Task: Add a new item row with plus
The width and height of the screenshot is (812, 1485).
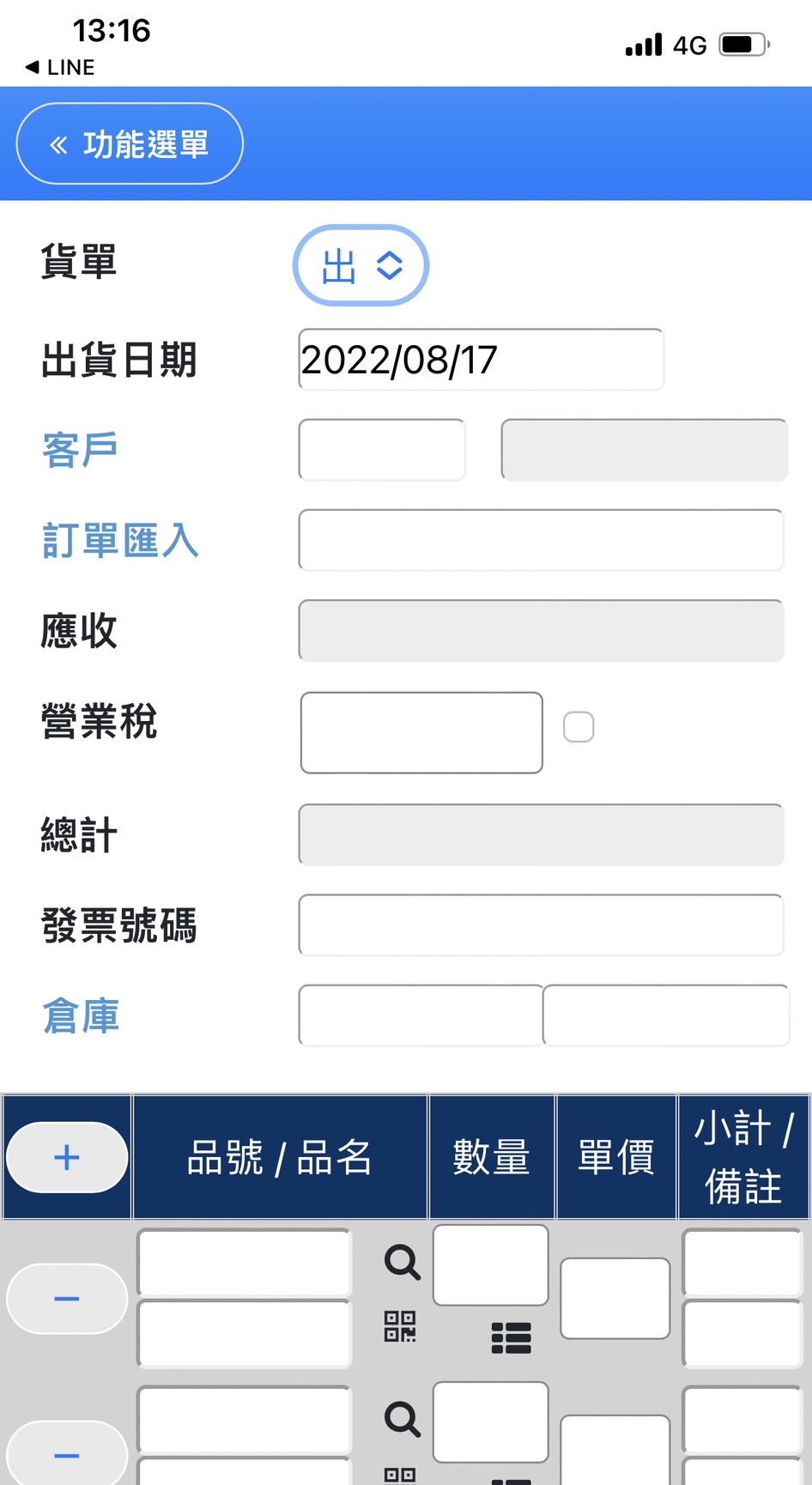Action: click(67, 1157)
